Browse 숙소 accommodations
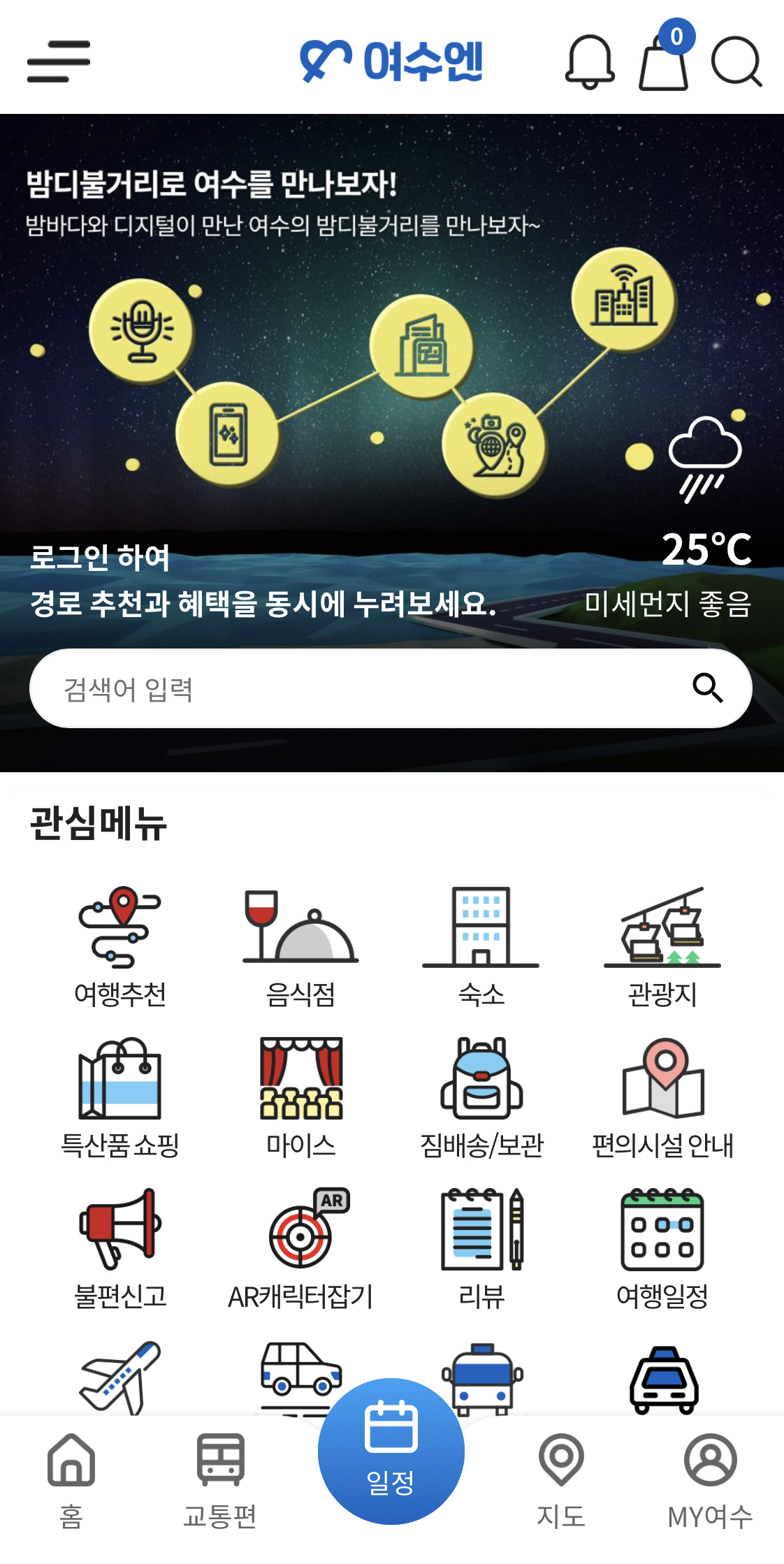Image resolution: width=784 pixels, height=1564 pixels. (x=481, y=946)
